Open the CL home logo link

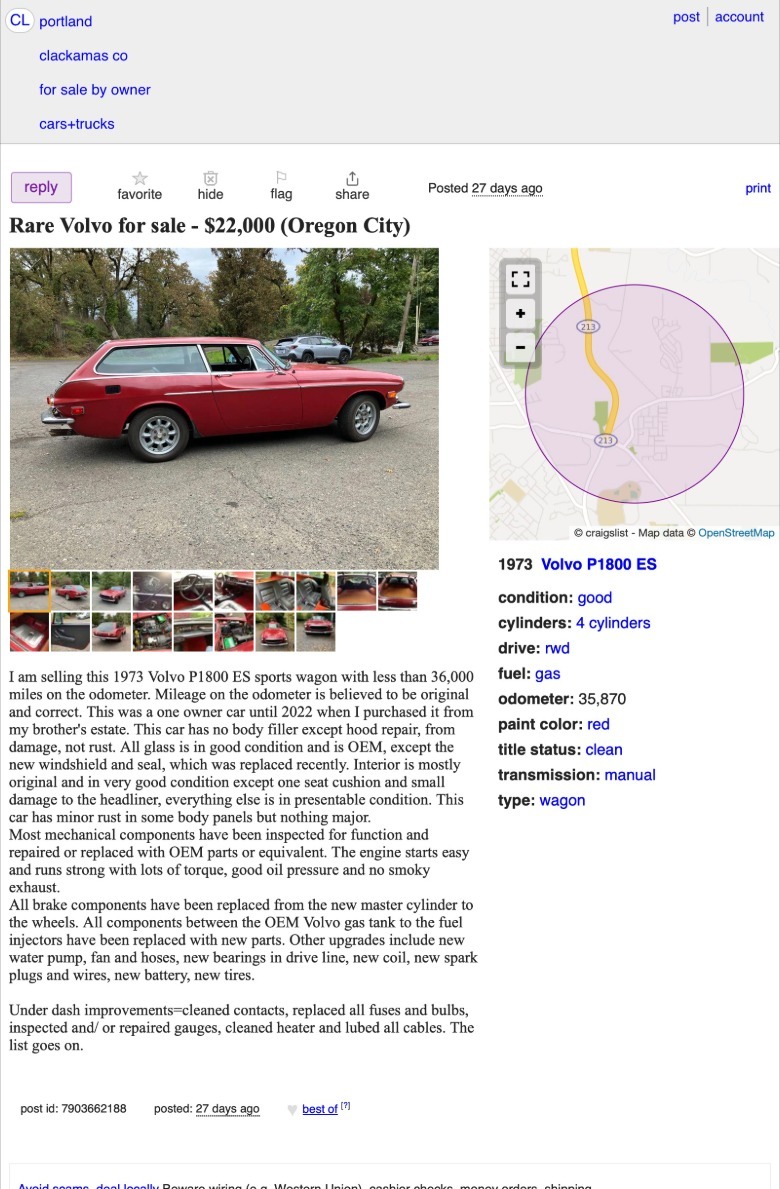pos(20,20)
